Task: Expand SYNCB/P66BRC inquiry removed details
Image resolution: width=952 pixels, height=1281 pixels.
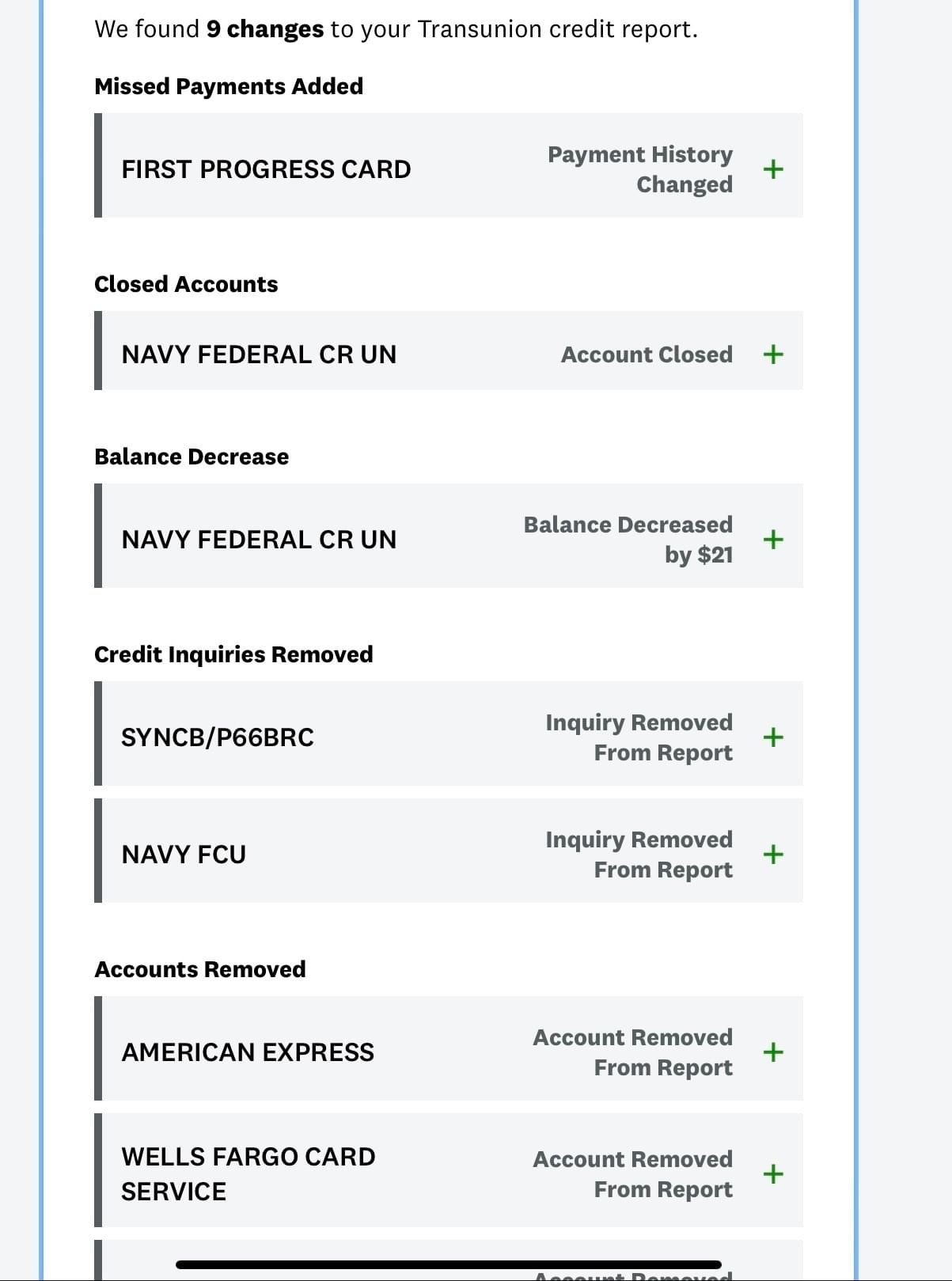Action: [772, 737]
